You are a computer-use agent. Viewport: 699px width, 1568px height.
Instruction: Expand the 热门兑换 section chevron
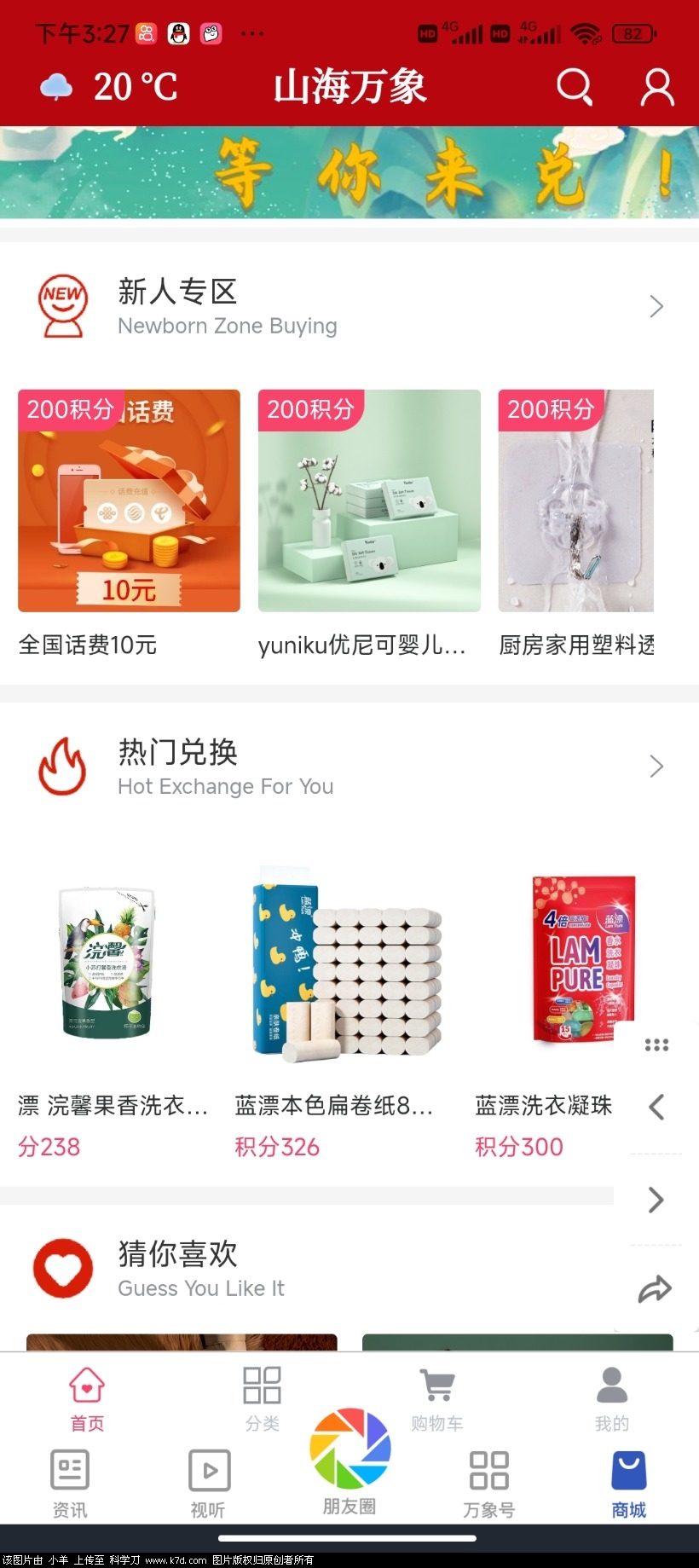tap(656, 766)
